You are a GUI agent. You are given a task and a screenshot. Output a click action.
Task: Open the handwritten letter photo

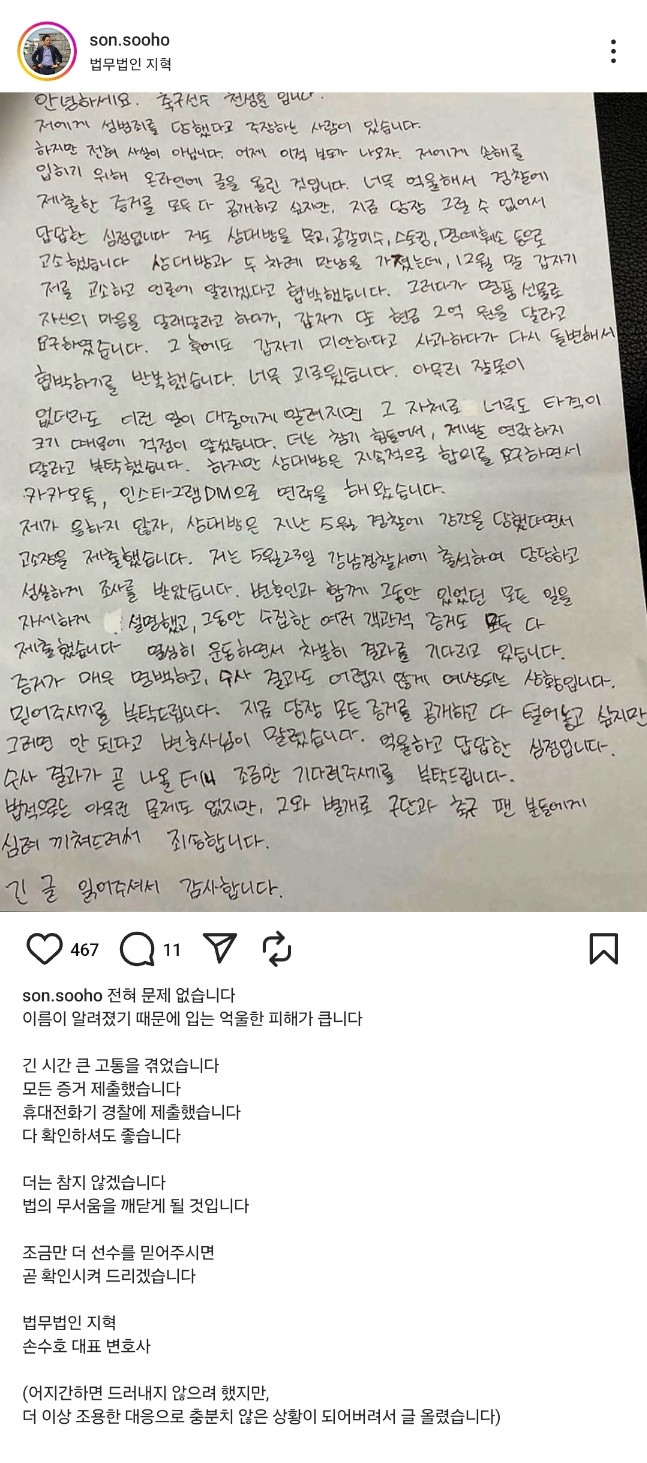(323, 500)
